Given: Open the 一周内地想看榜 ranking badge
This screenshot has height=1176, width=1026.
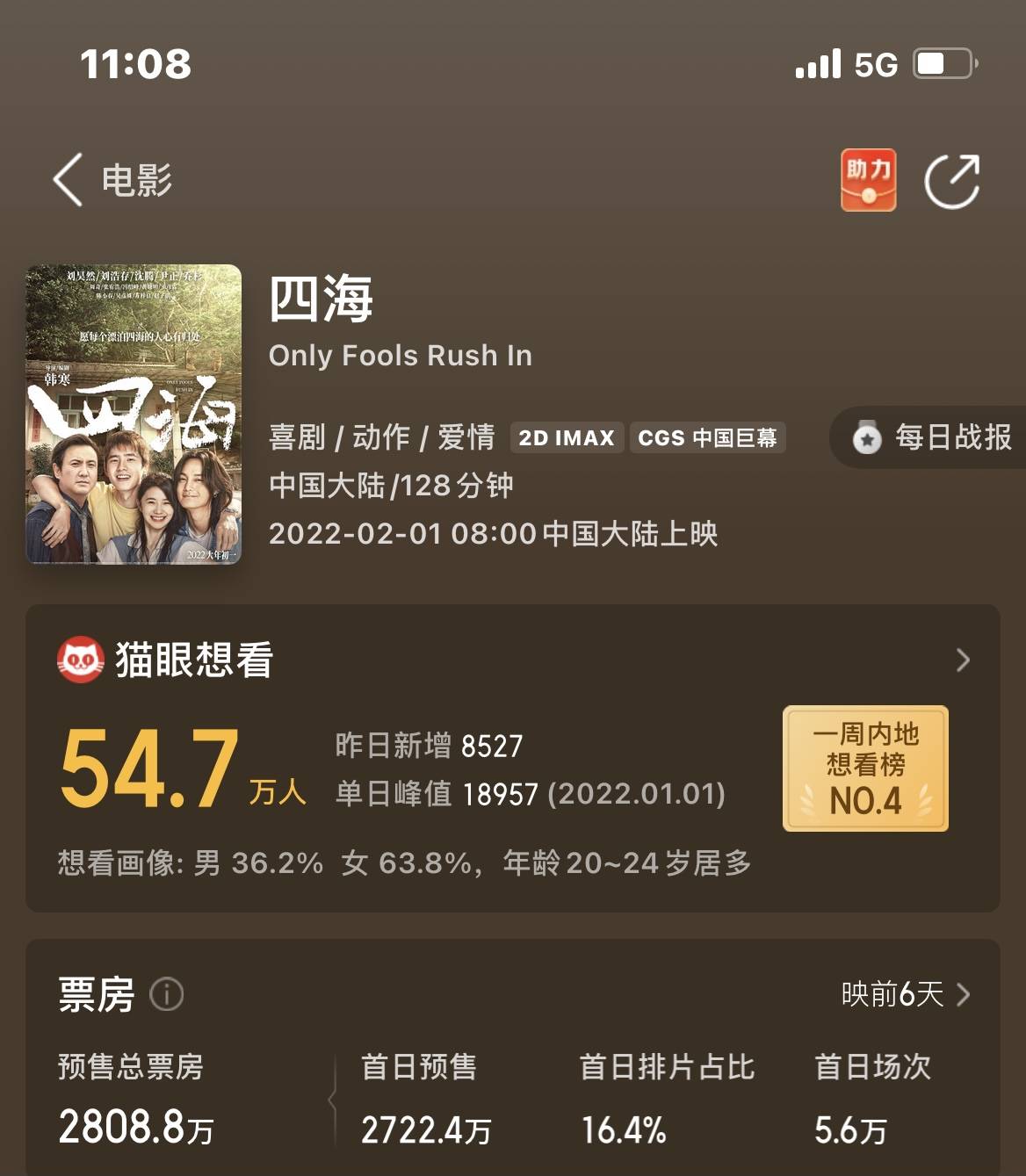Looking at the screenshot, I should tap(865, 768).
